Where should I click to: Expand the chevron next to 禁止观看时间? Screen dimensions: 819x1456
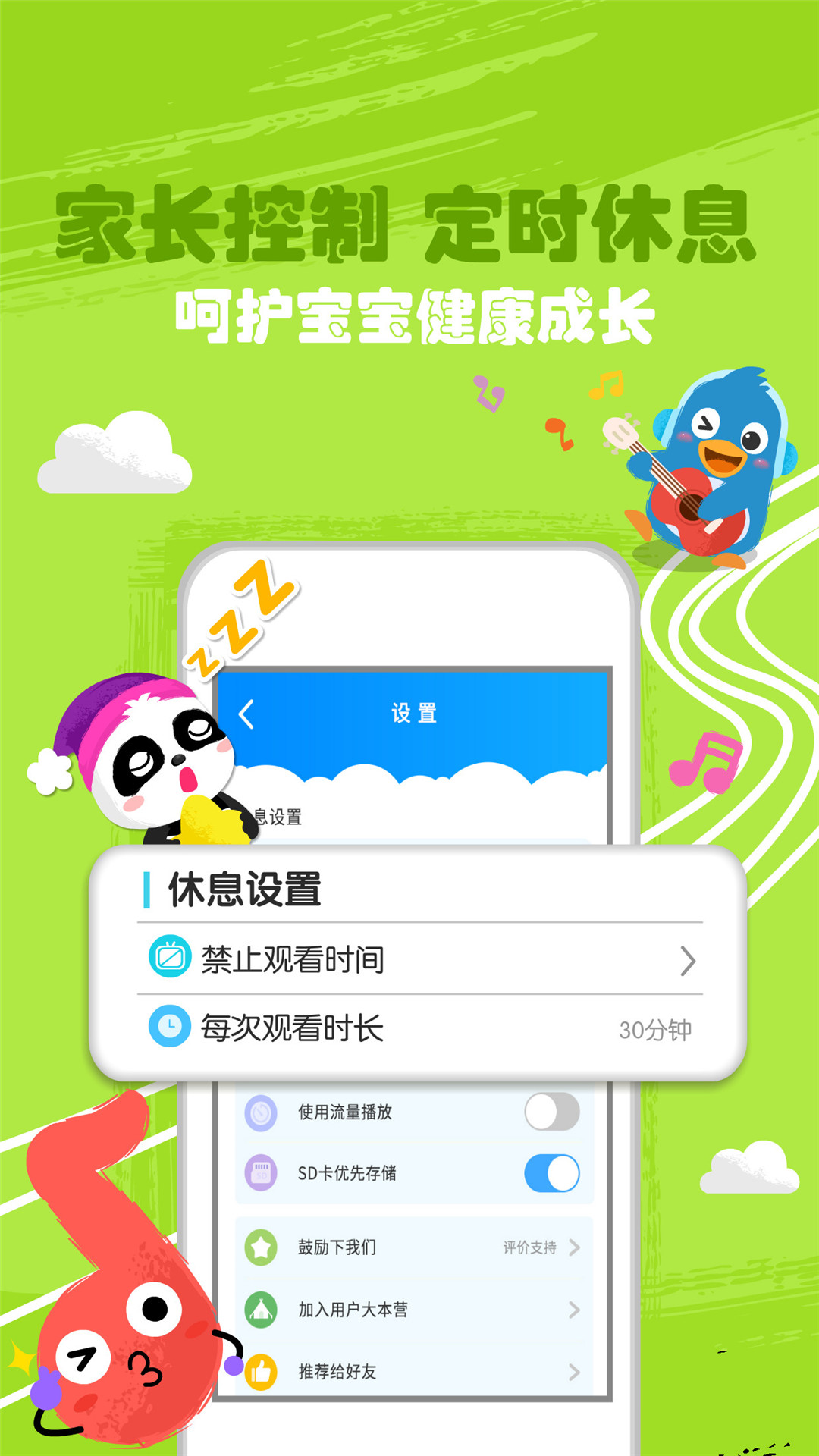(x=687, y=959)
